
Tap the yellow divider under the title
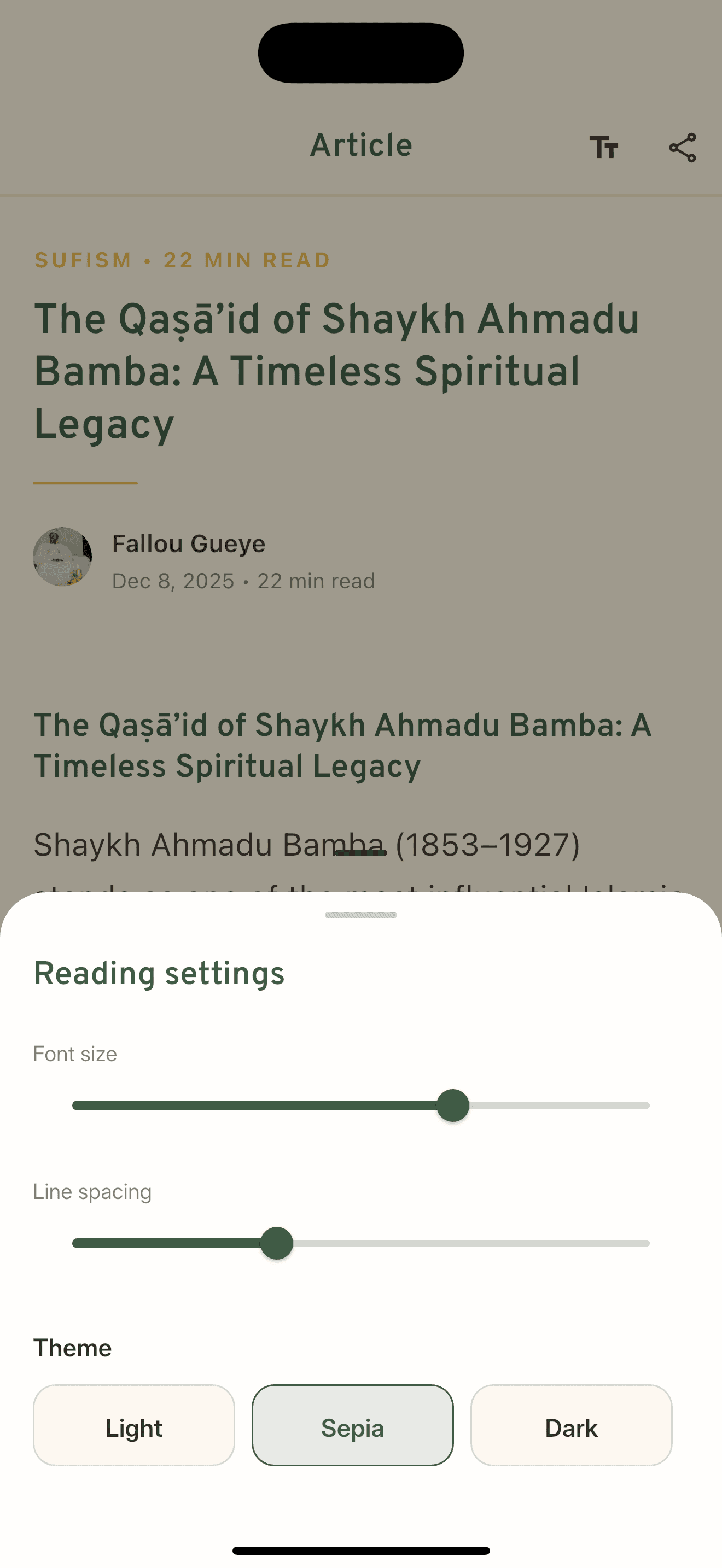coord(85,483)
